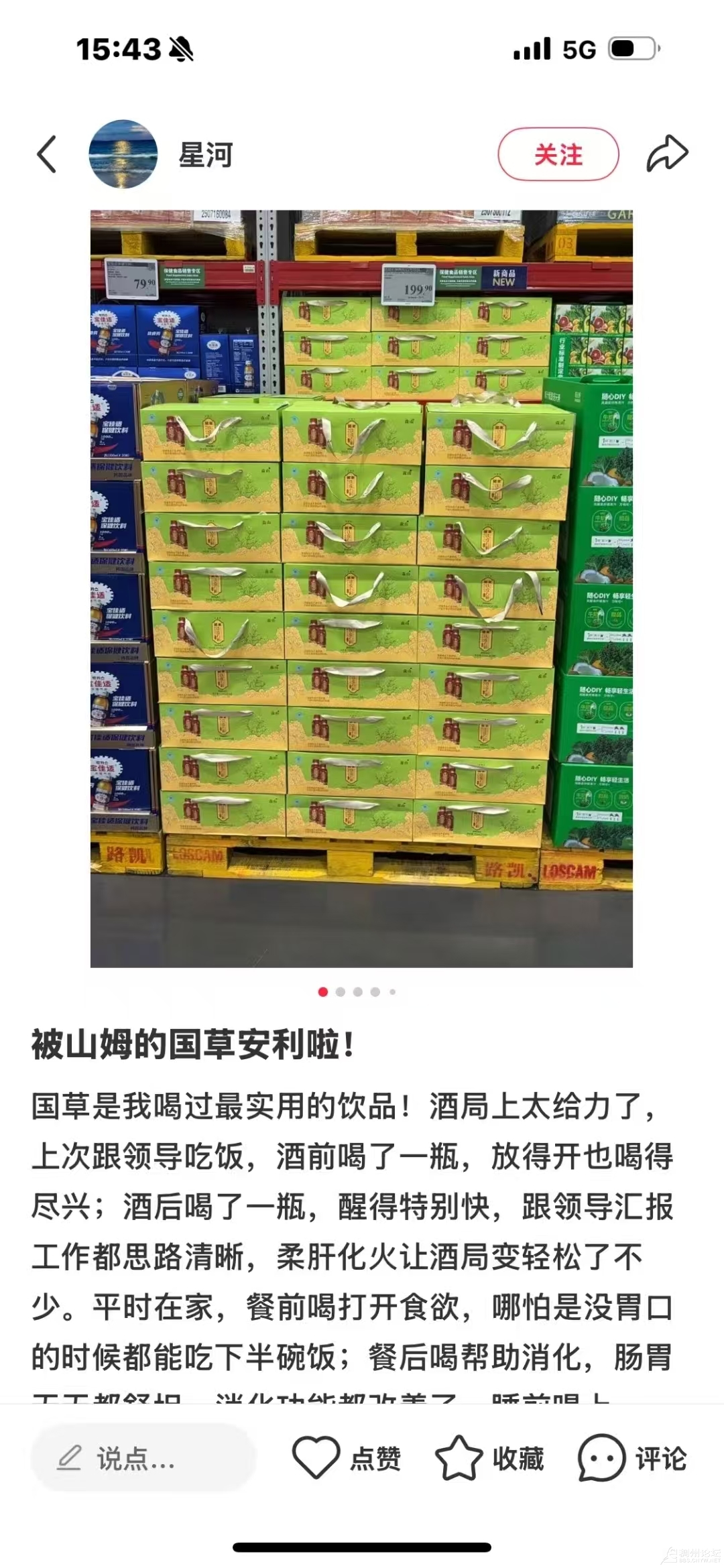The height and width of the screenshot is (1568, 724).
Task: Open 星河's profile avatar
Action: click(123, 155)
